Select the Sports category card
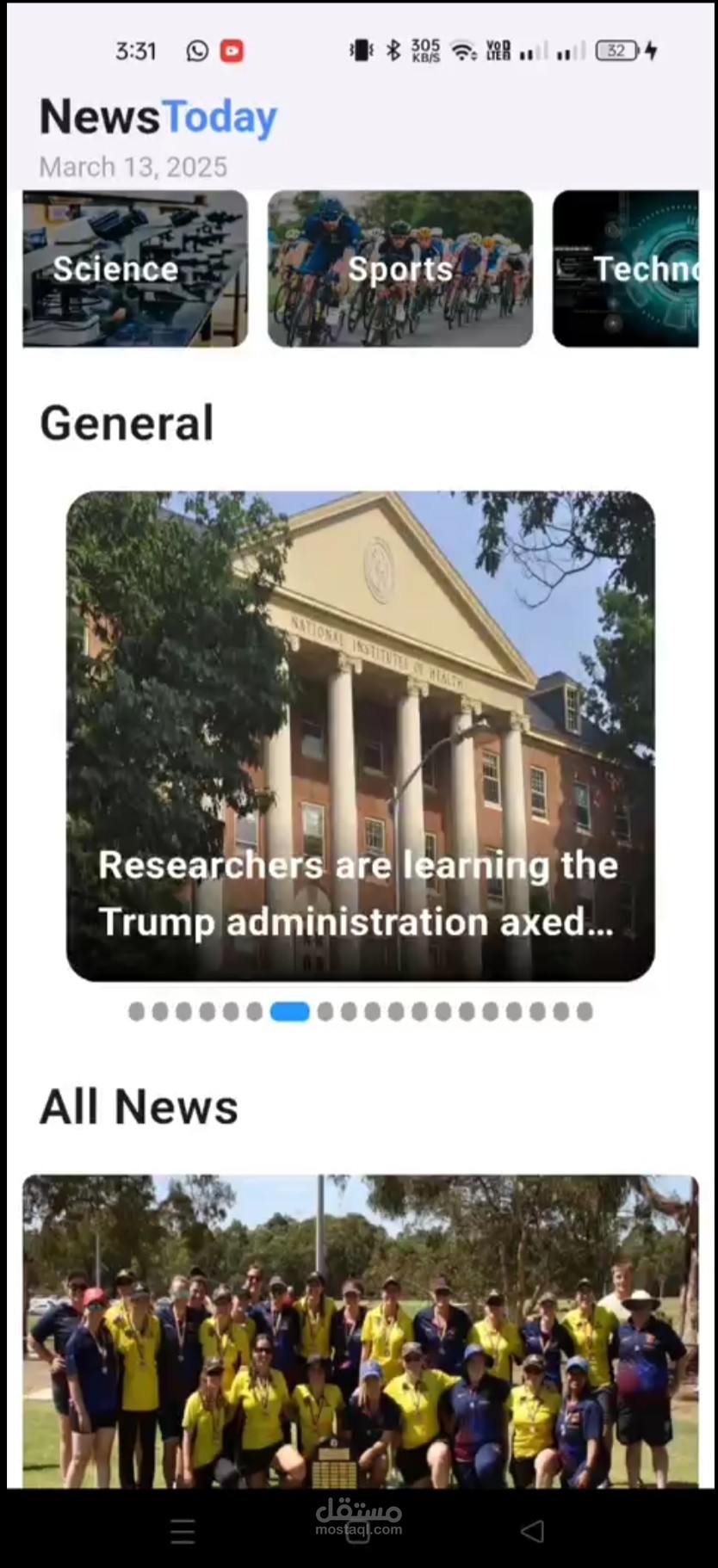 point(400,269)
